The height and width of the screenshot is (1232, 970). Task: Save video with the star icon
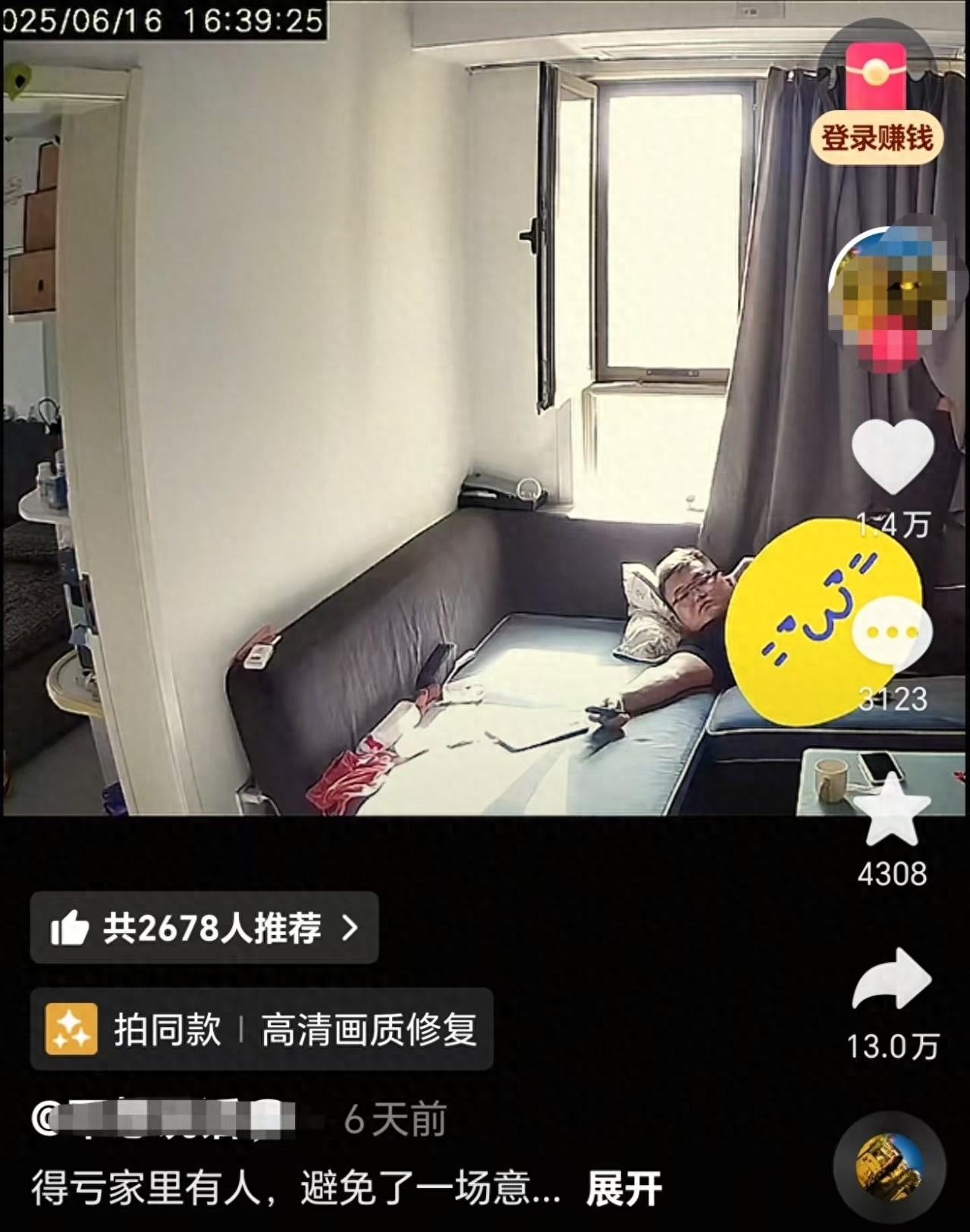[893, 811]
